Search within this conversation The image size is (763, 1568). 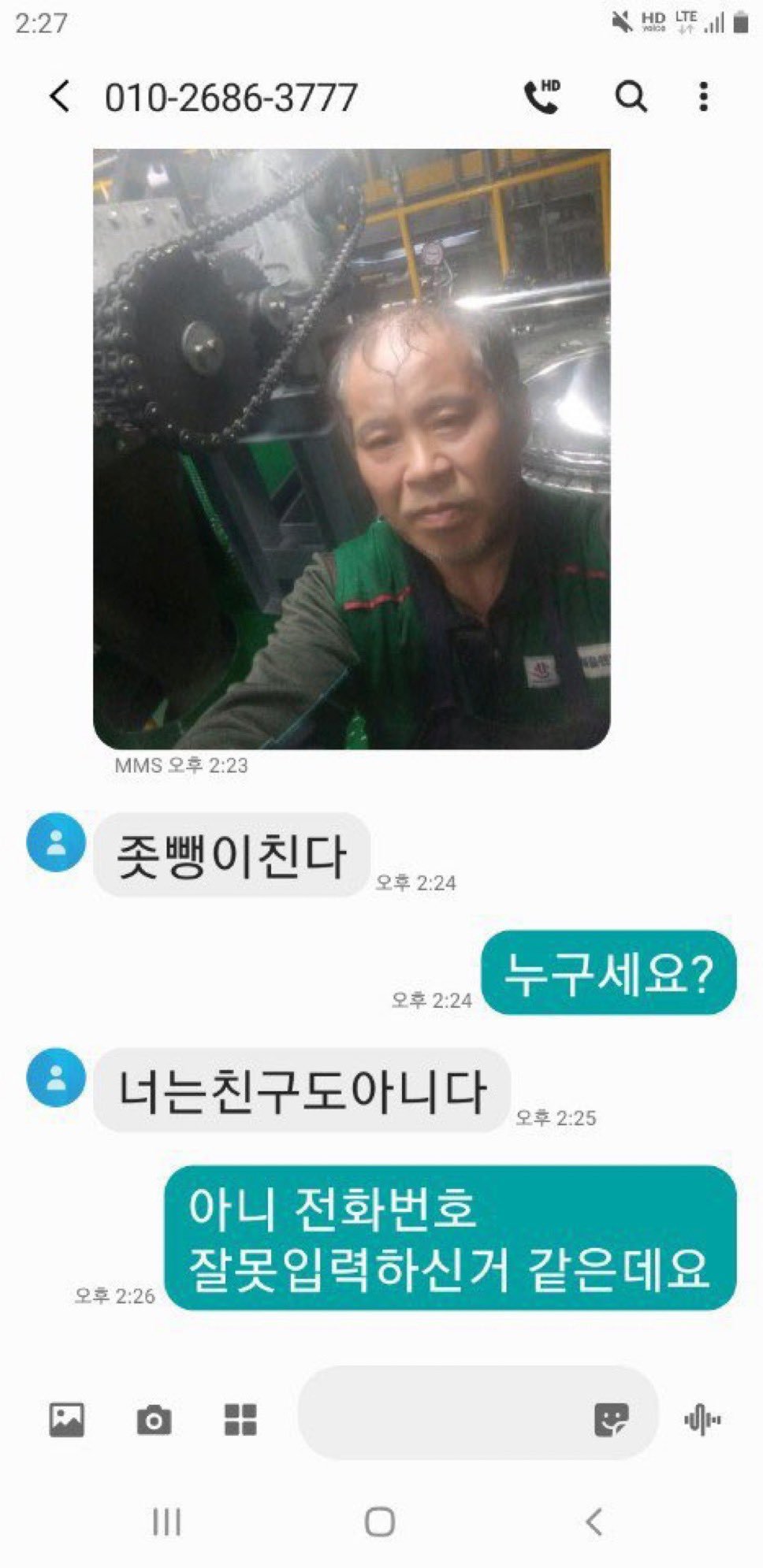(x=631, y=97)
